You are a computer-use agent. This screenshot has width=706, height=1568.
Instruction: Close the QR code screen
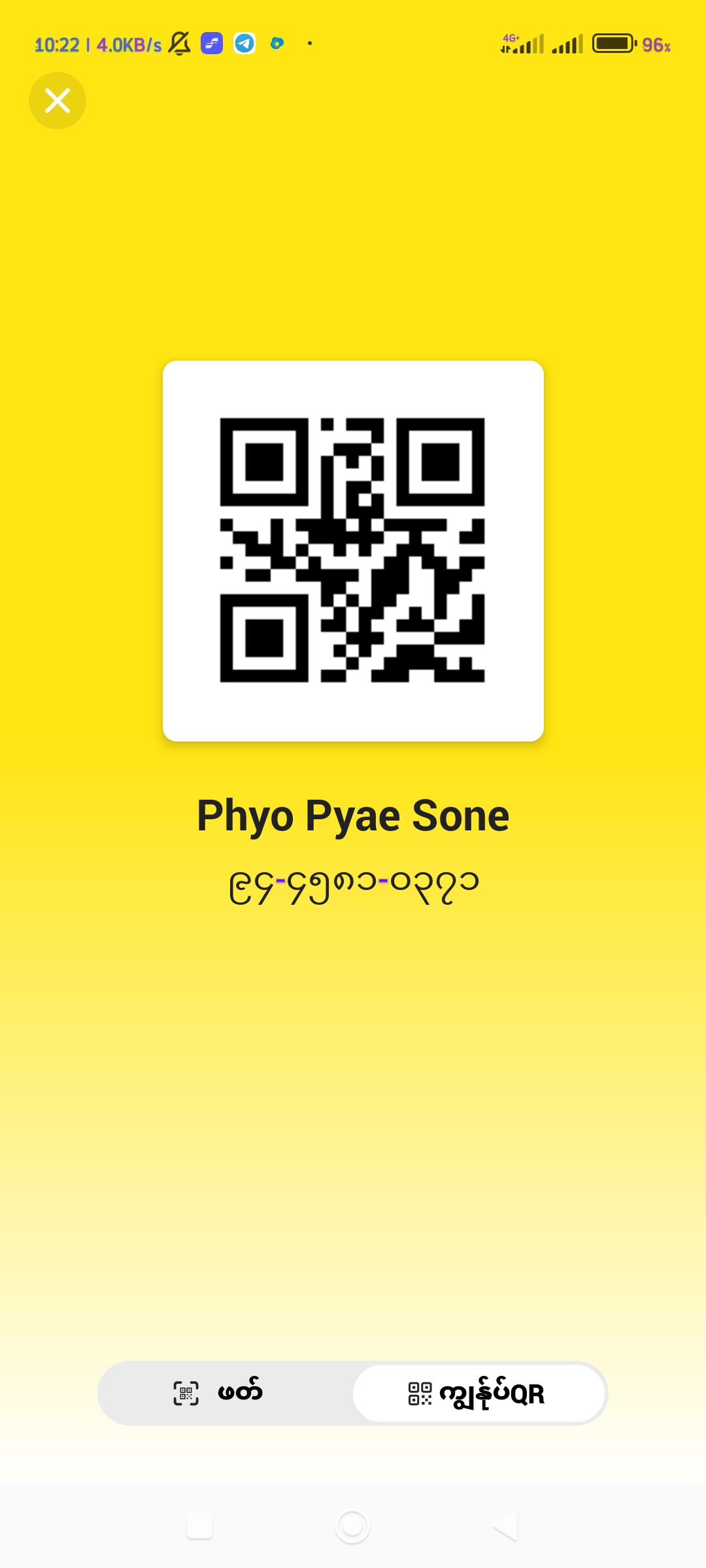[58, 101]
